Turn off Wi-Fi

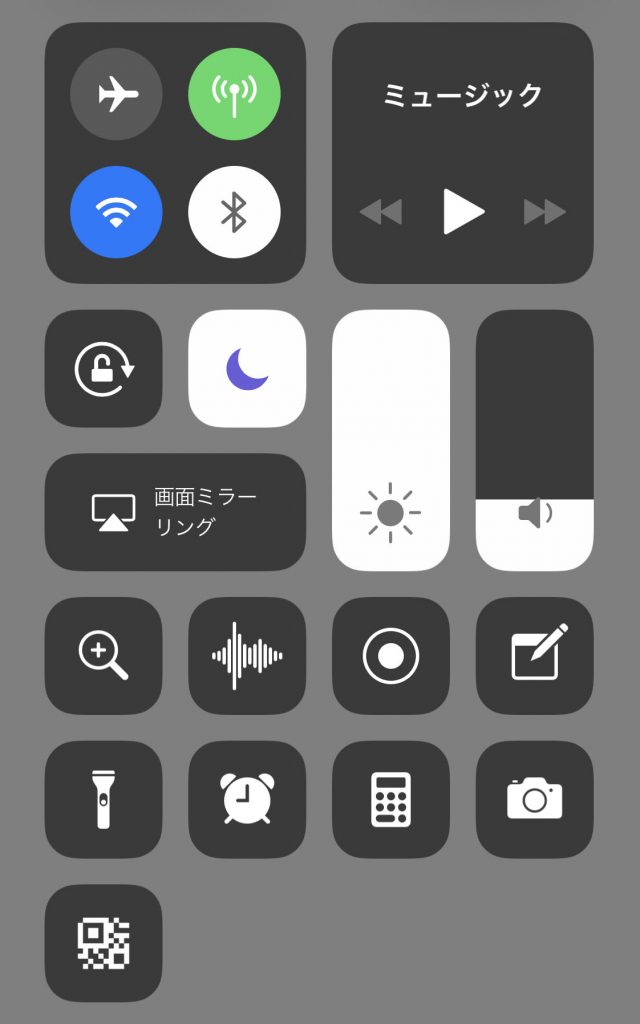pos(116,212)
